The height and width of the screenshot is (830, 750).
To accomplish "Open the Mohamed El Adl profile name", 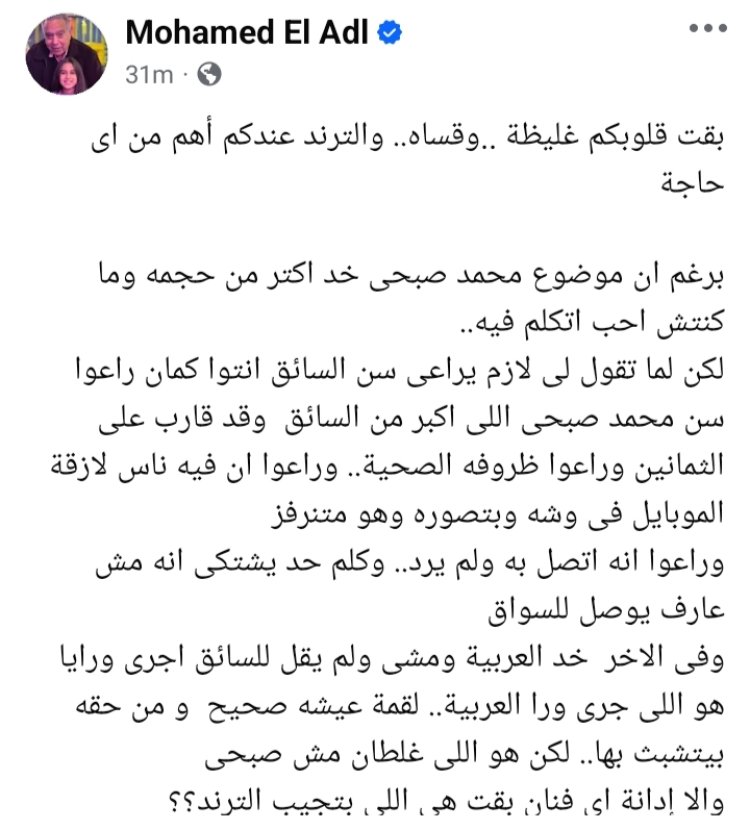I will click(249, 33).
